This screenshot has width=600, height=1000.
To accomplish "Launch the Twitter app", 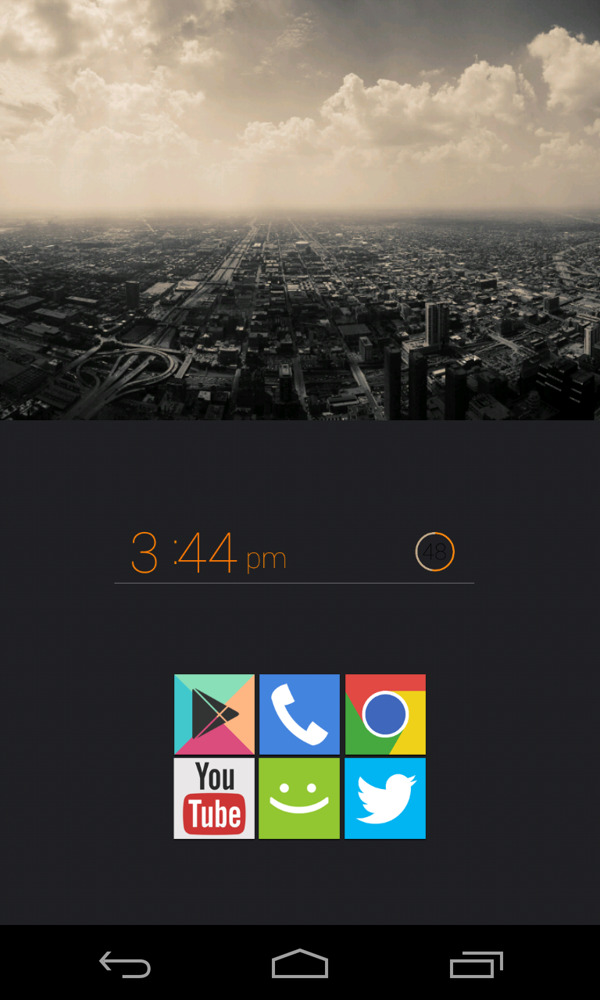I will point(385,798).
